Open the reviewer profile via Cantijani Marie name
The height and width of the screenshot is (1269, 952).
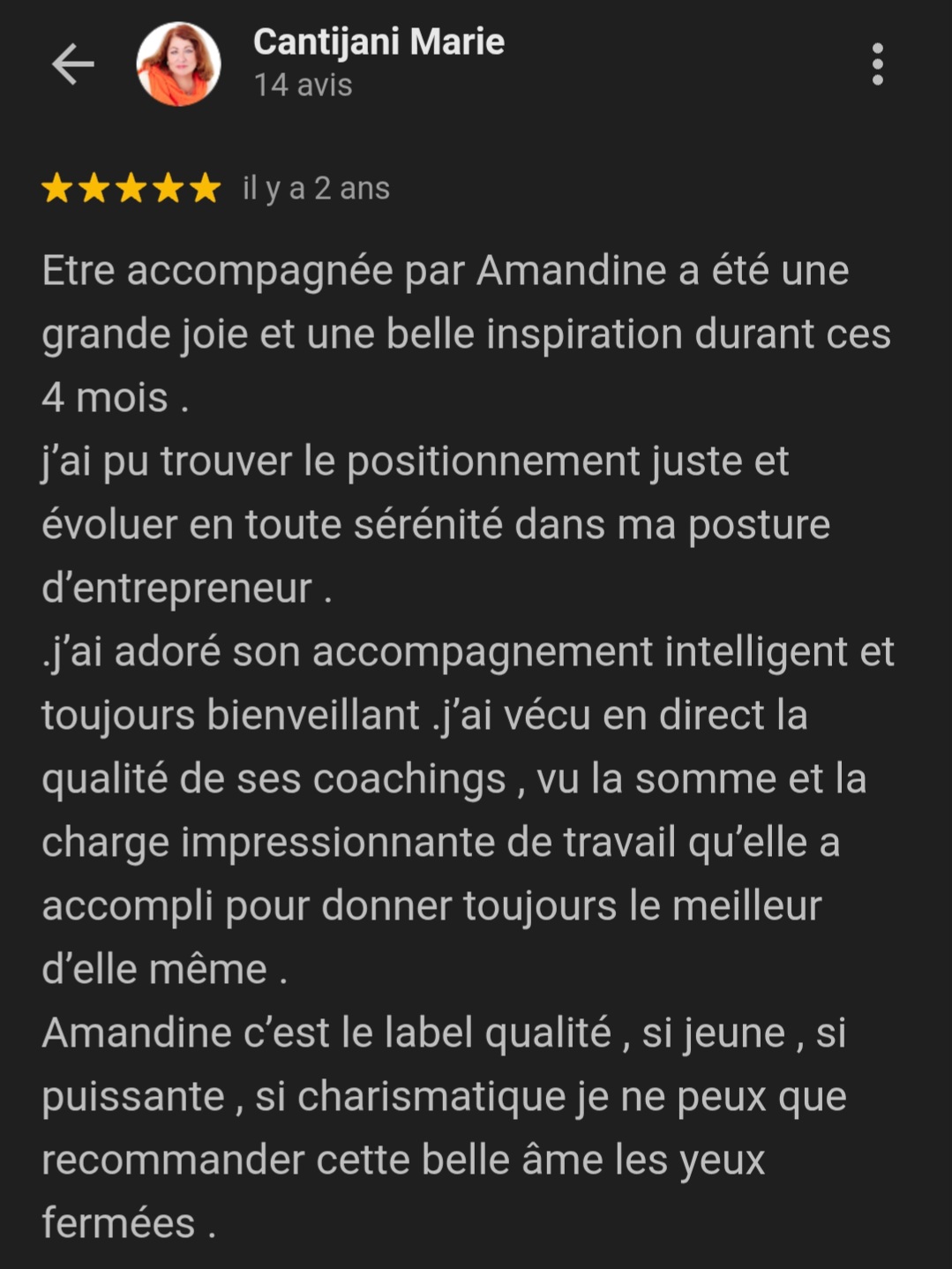pos(378,42)
